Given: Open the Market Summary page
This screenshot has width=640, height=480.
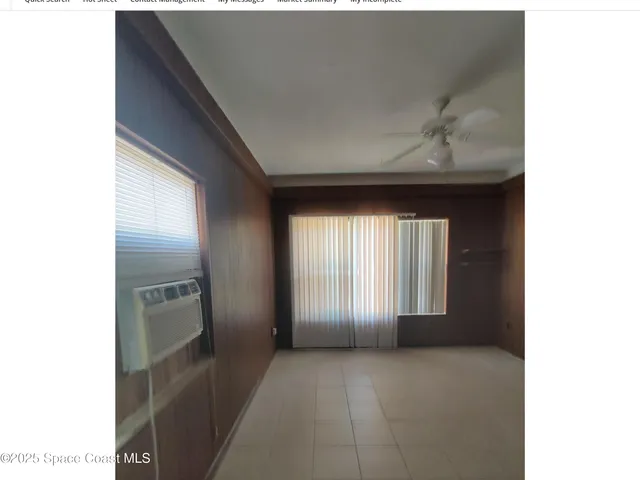Looking at the screenshot, I should [307, 2].
